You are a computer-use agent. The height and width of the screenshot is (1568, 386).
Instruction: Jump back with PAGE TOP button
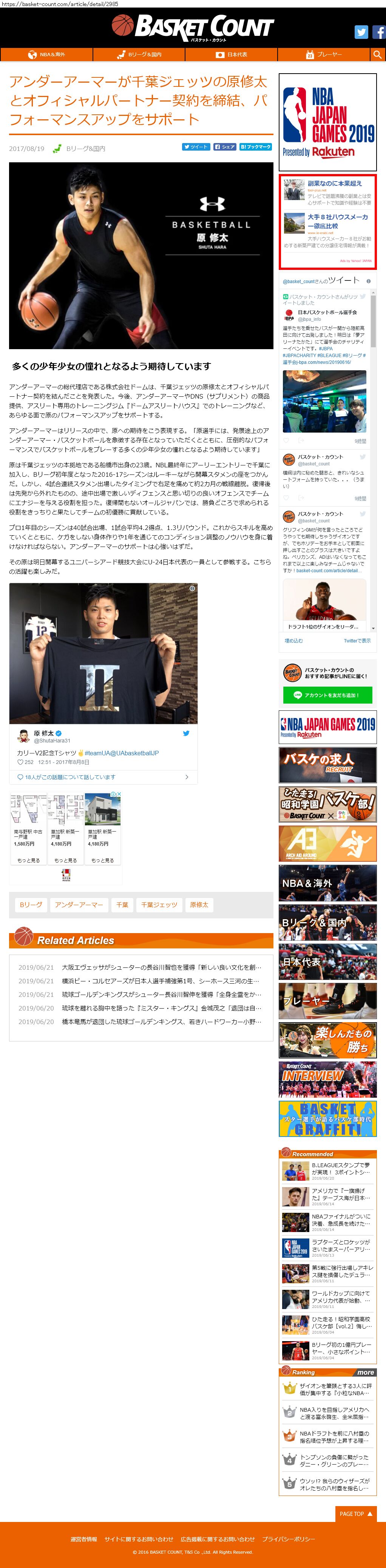point(356,1514)
